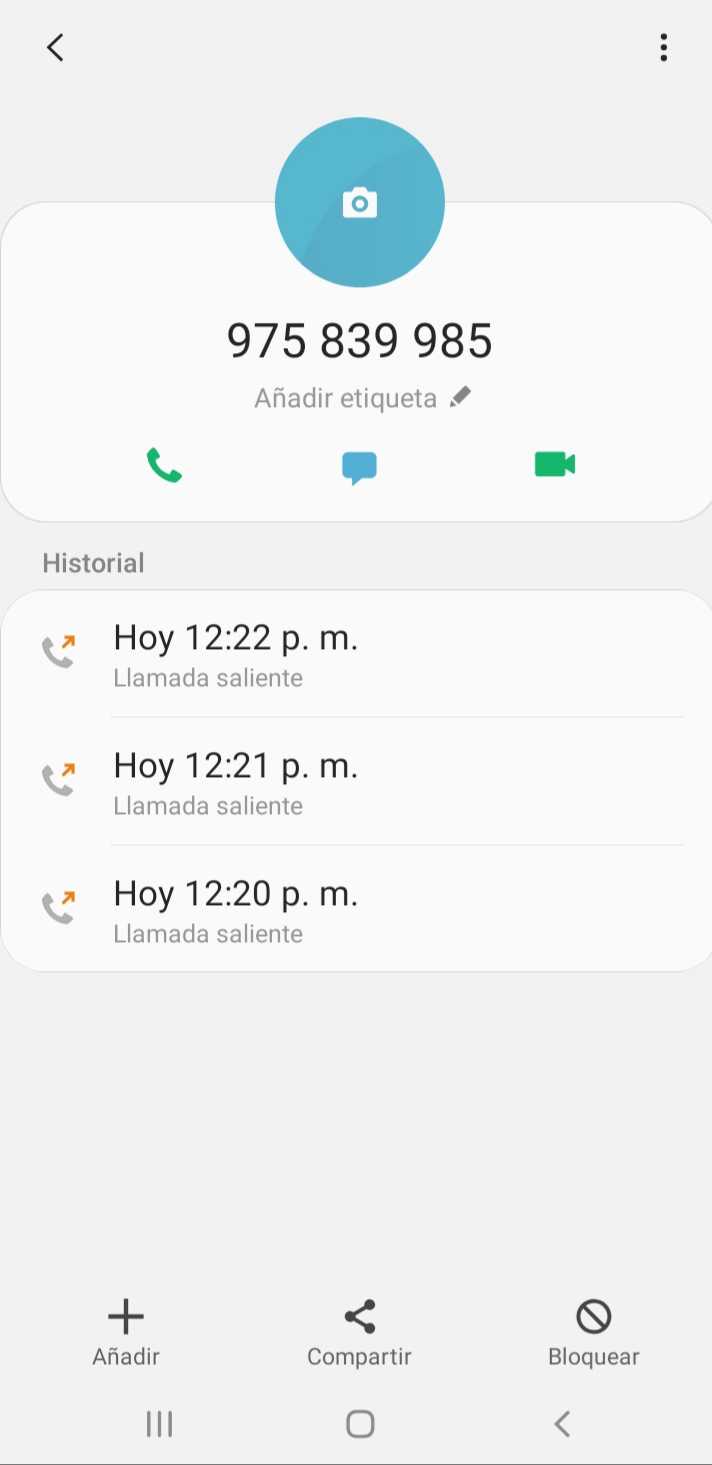Tap Añadir etiqueta to add a label

pyautogui.click(x=361, y=398)
